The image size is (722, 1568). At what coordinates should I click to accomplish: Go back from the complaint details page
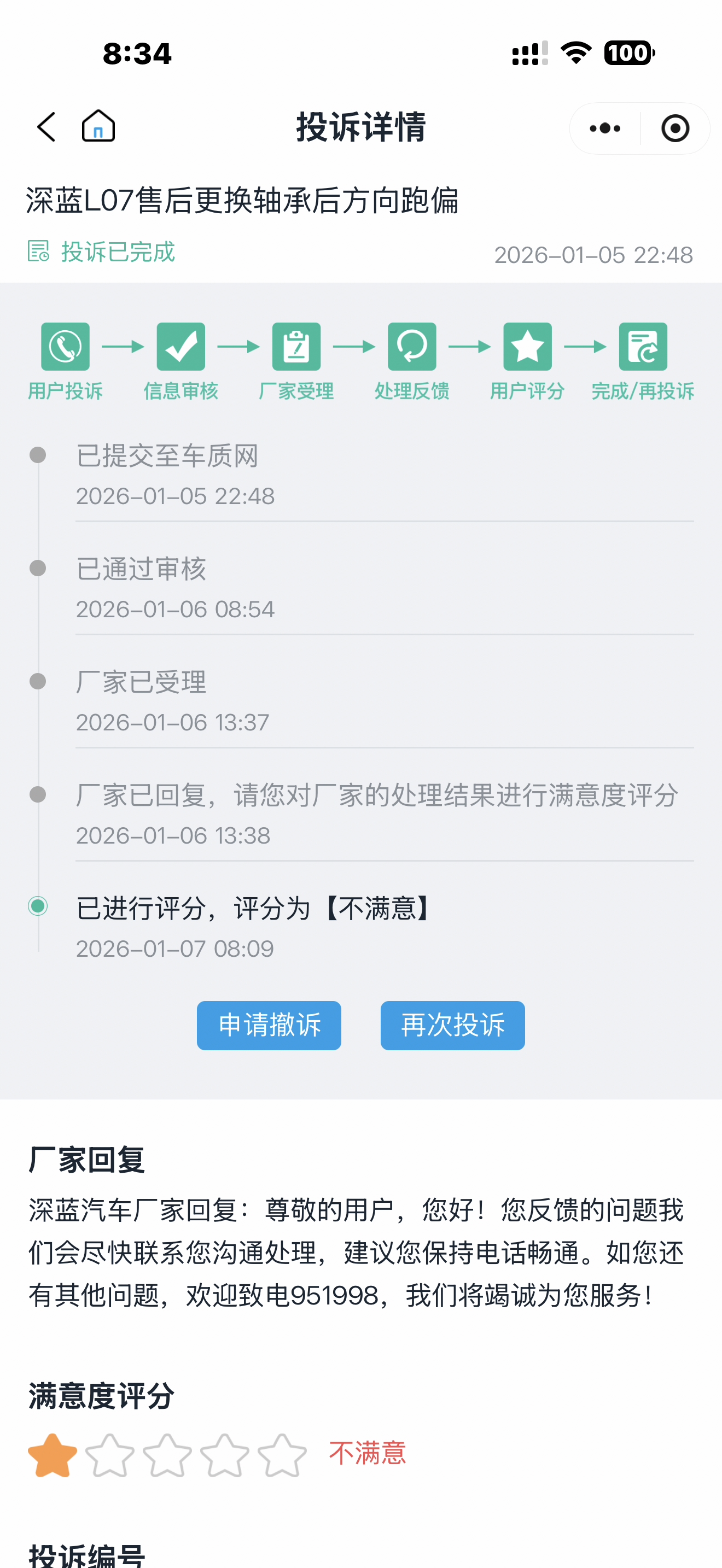[46, 127]
